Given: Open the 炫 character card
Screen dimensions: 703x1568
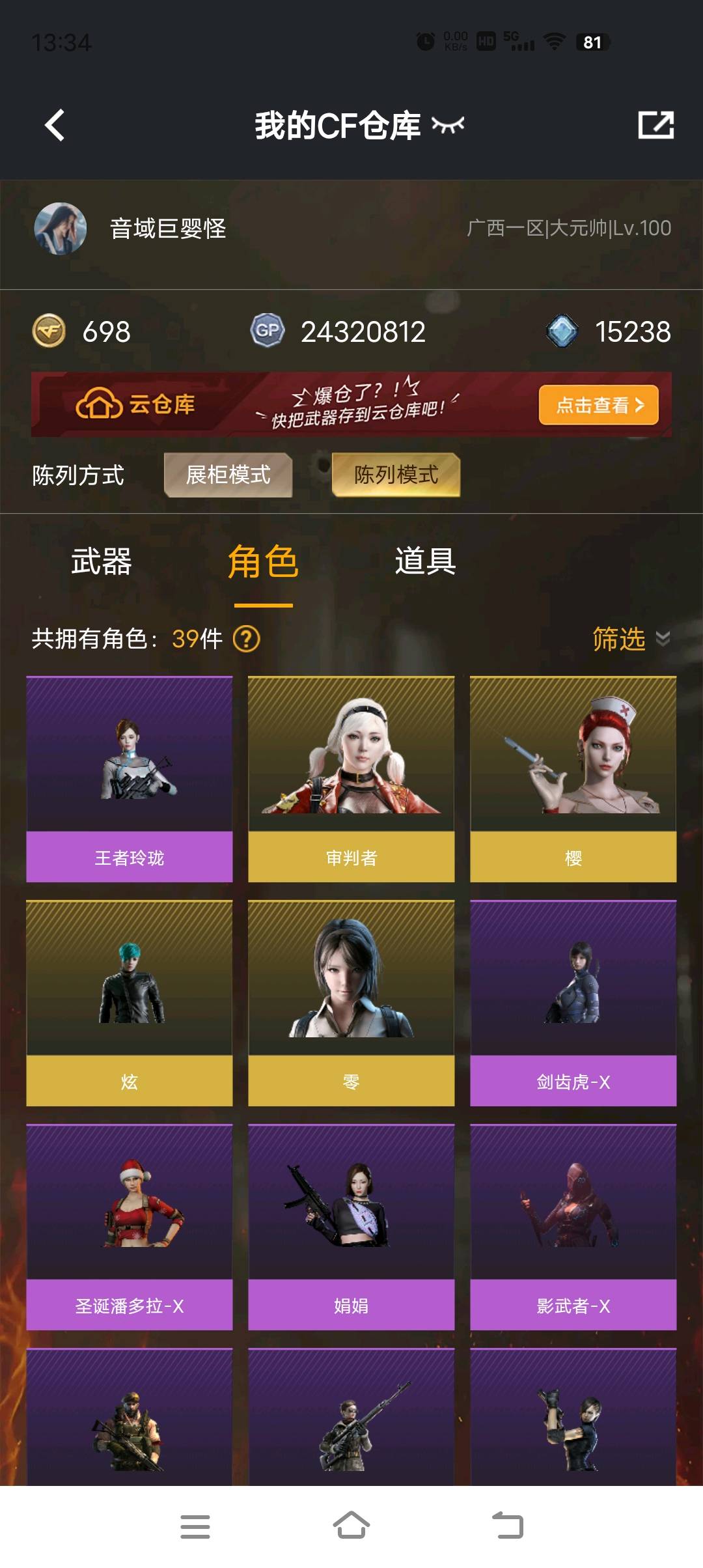Looking at the screenshot, I should [129, 1003].
